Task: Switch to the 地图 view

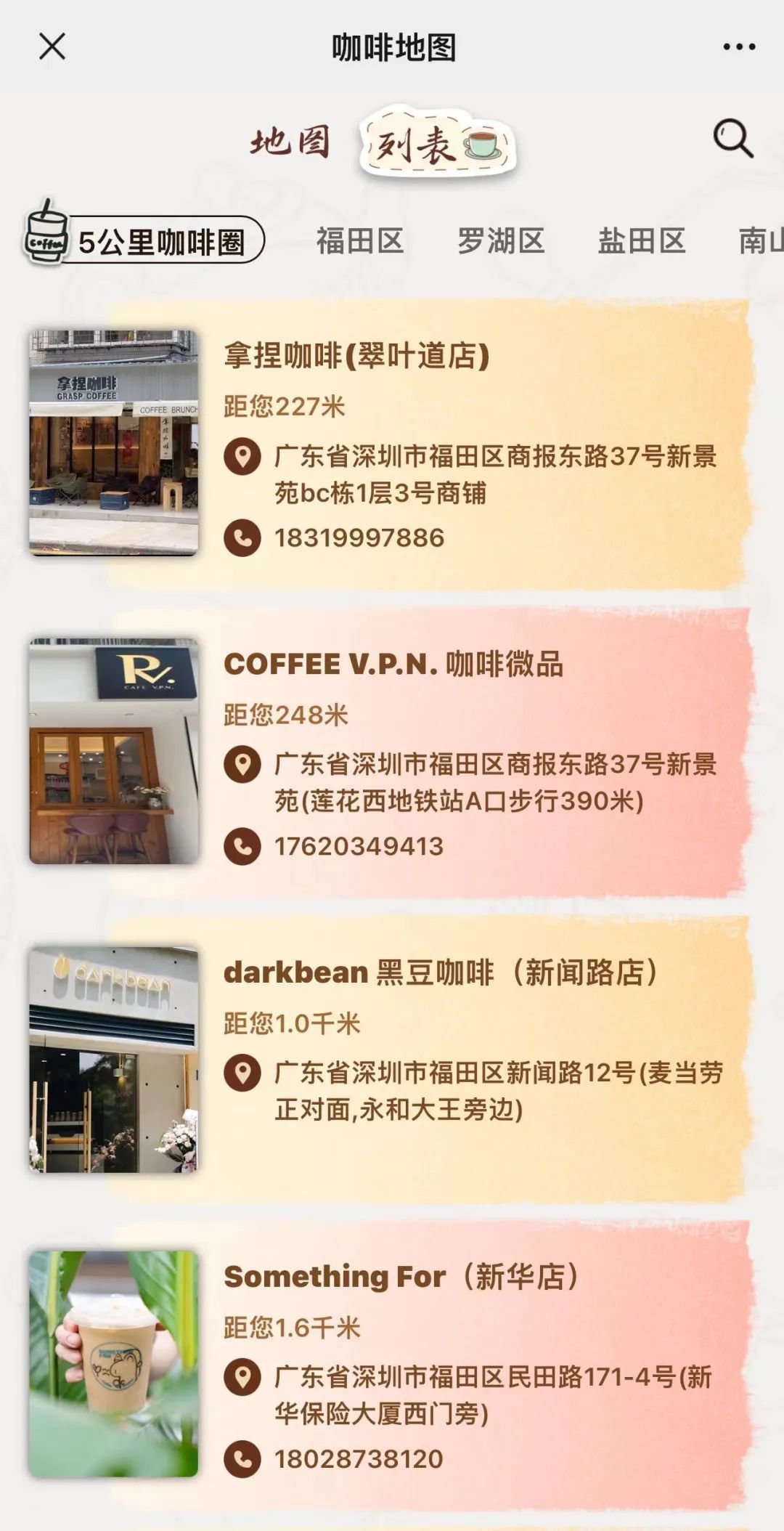Action: [x=290, y=142]
